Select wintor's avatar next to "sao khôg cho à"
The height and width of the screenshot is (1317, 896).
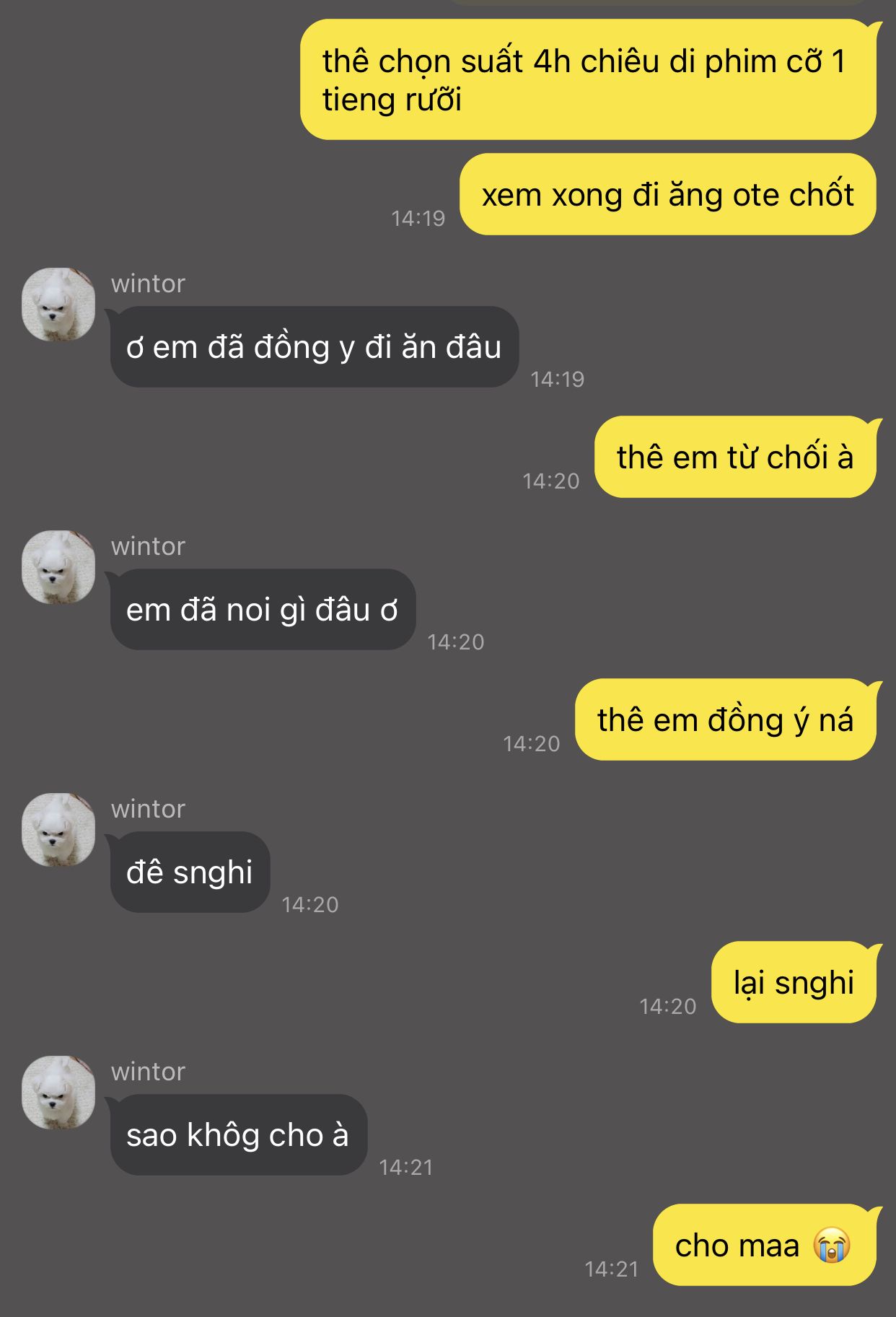click(x=58, y=1093)
